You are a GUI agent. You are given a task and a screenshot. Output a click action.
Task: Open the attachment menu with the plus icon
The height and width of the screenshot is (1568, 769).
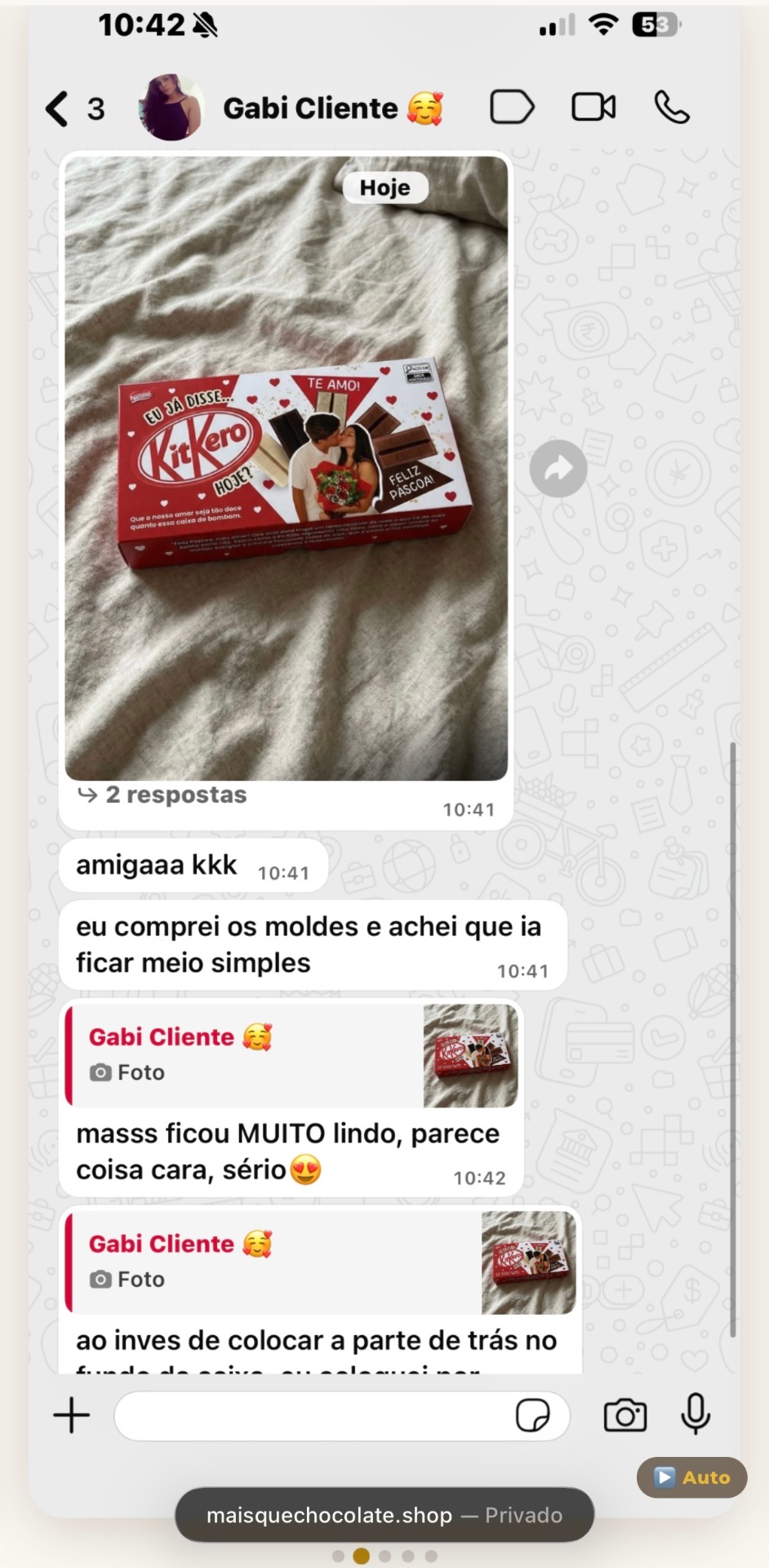coord(72,1416)
